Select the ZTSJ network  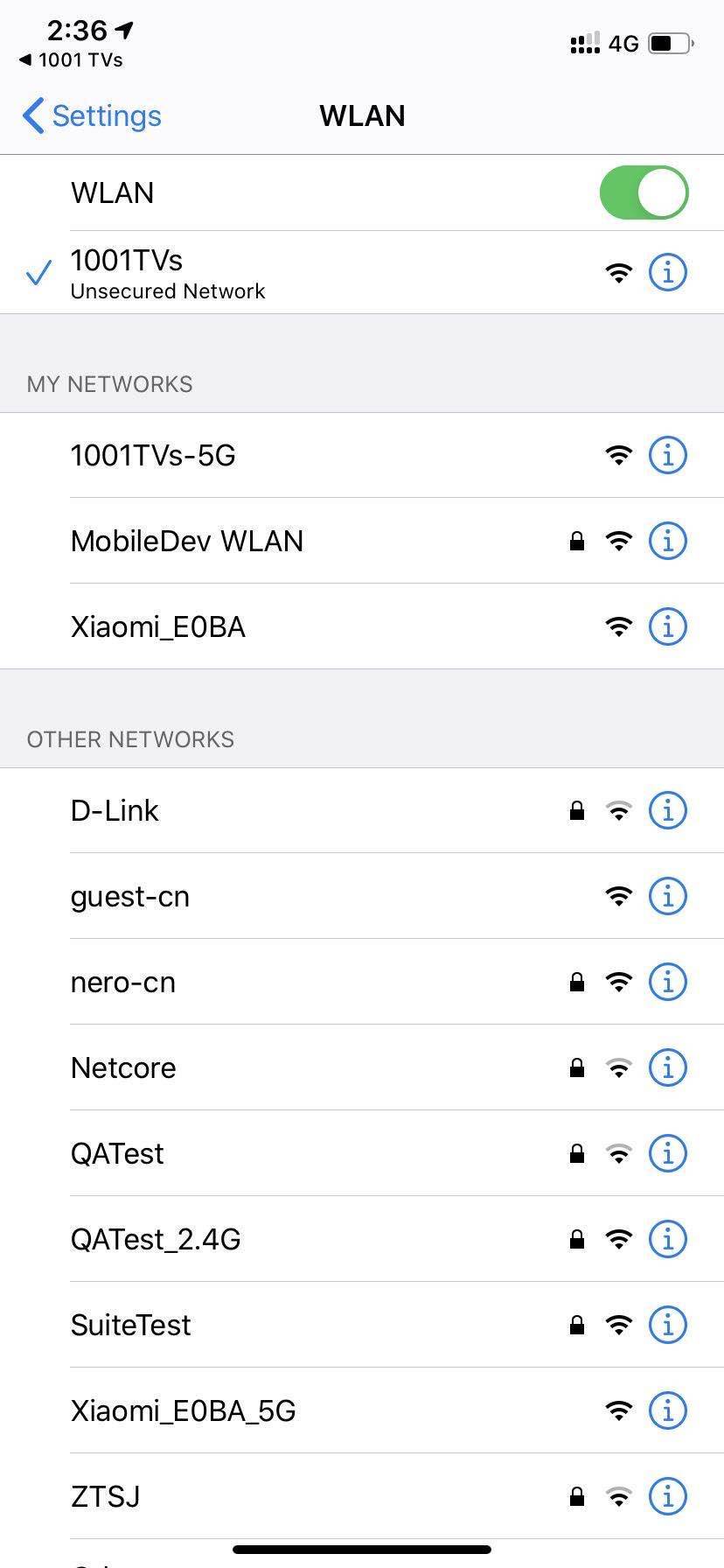pyautogui.click(x=362, y=1496)
